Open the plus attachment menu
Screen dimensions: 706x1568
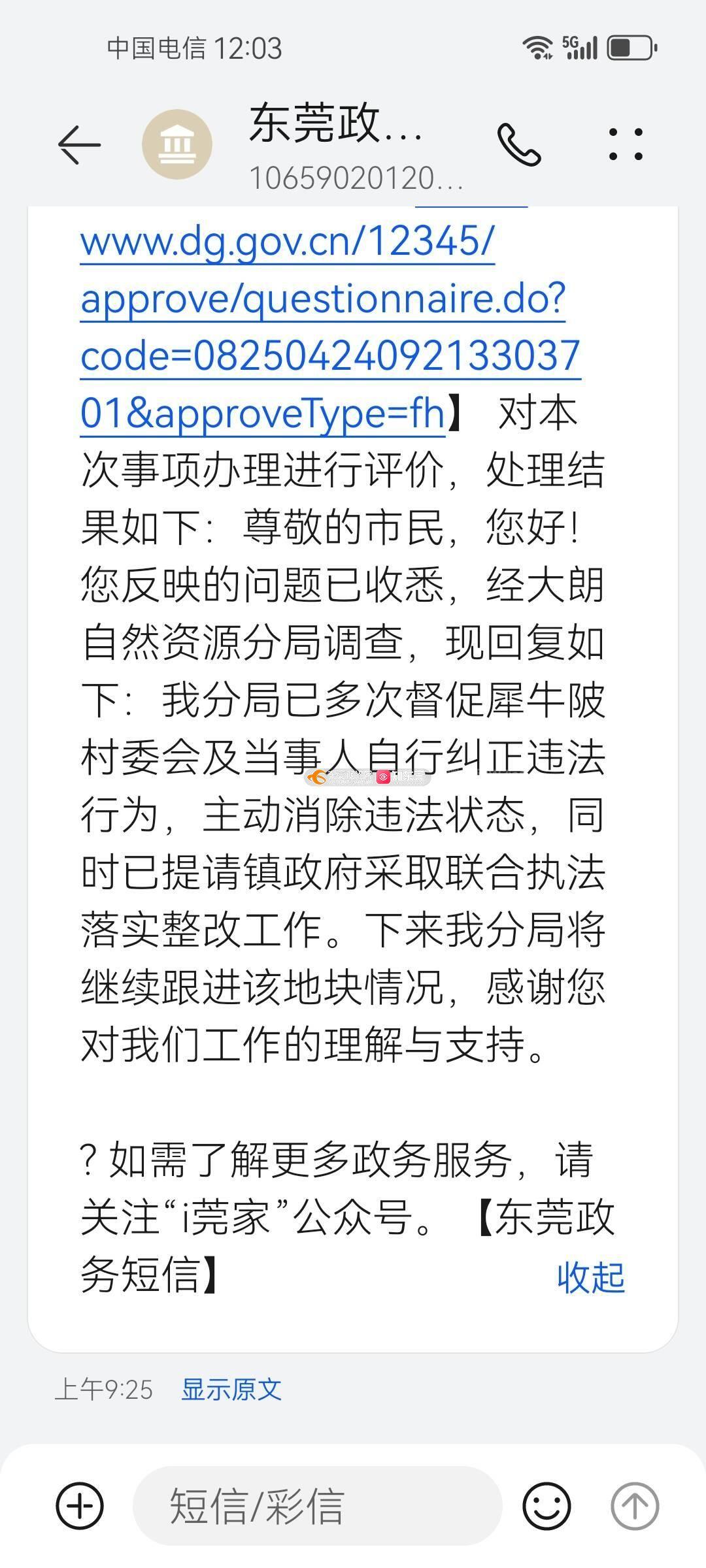pyautogui.click(x=80, y=1506)
